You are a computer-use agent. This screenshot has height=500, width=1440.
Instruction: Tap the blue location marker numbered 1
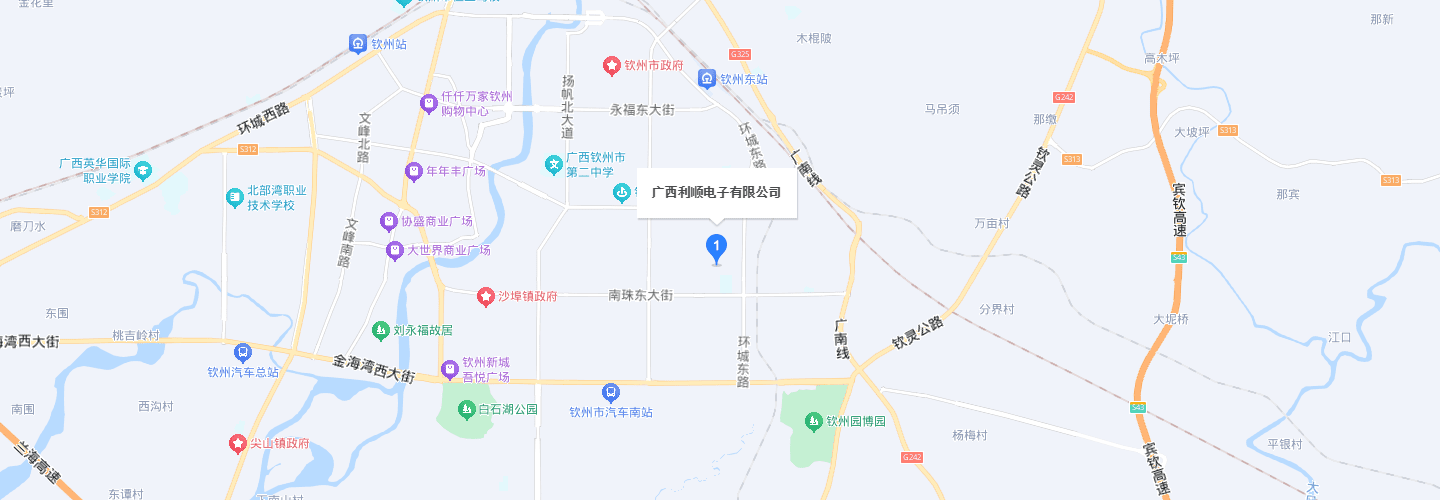tap(716, 246)
